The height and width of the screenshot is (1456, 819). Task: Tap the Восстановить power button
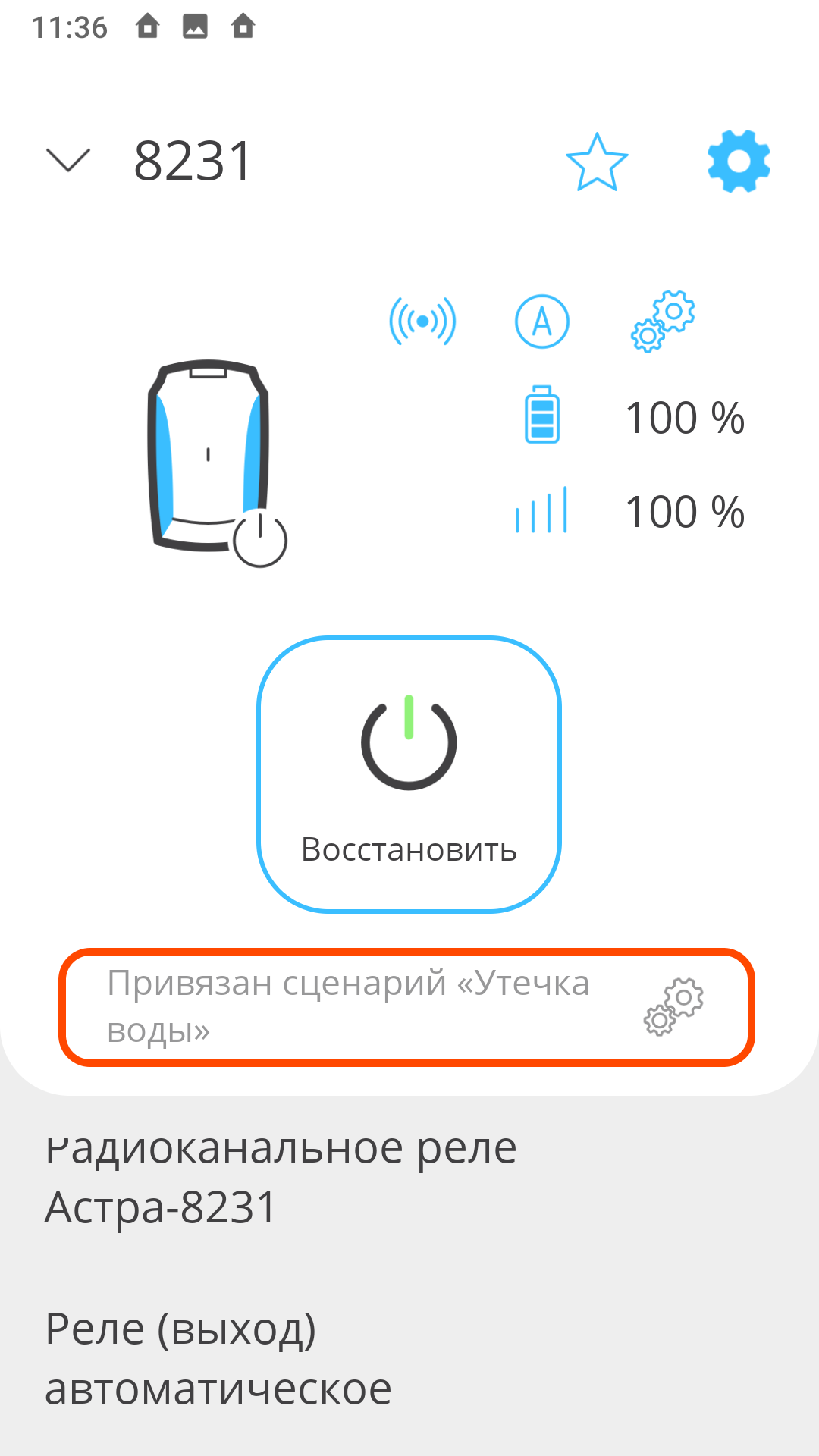point(409,773)
